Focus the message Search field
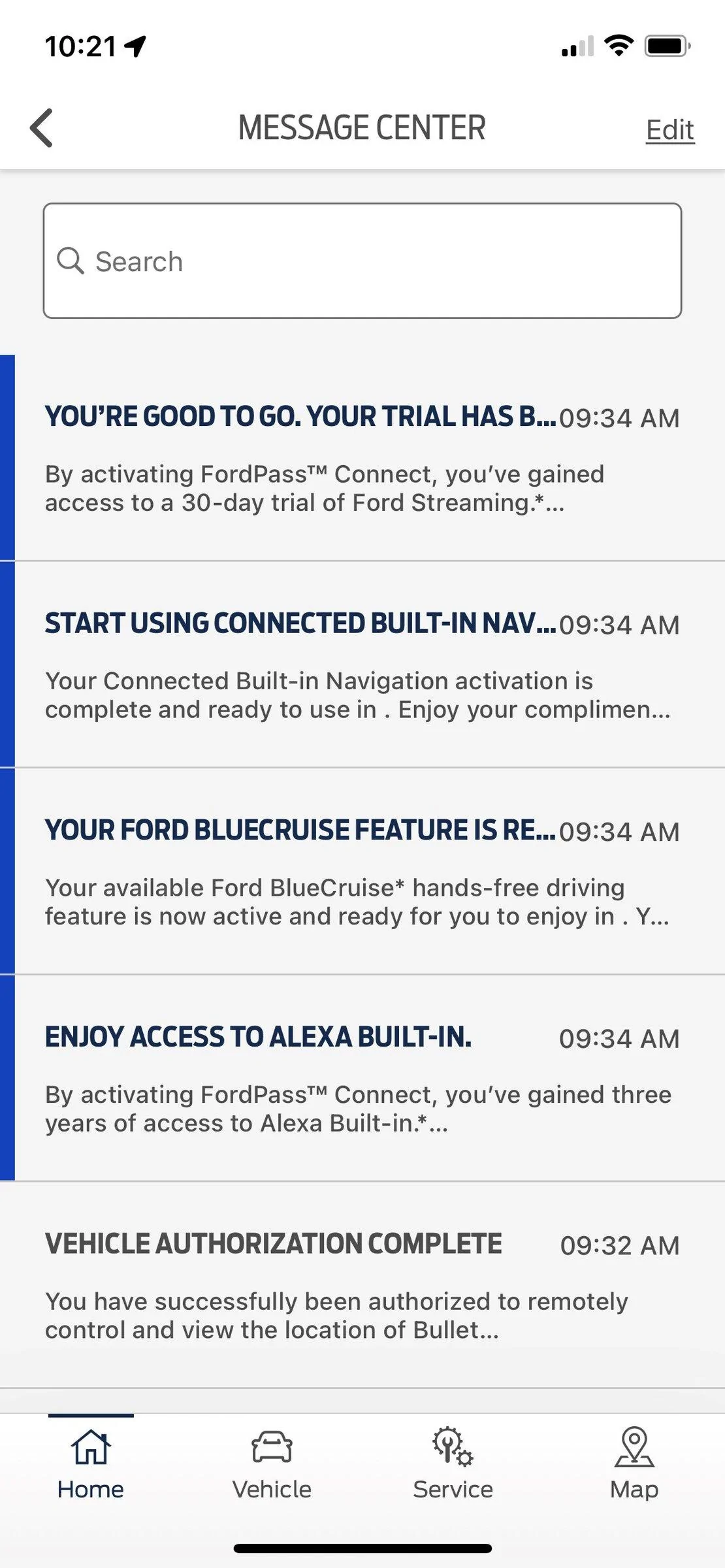Screen dimensions: 725x1568 tap(362, 261)
